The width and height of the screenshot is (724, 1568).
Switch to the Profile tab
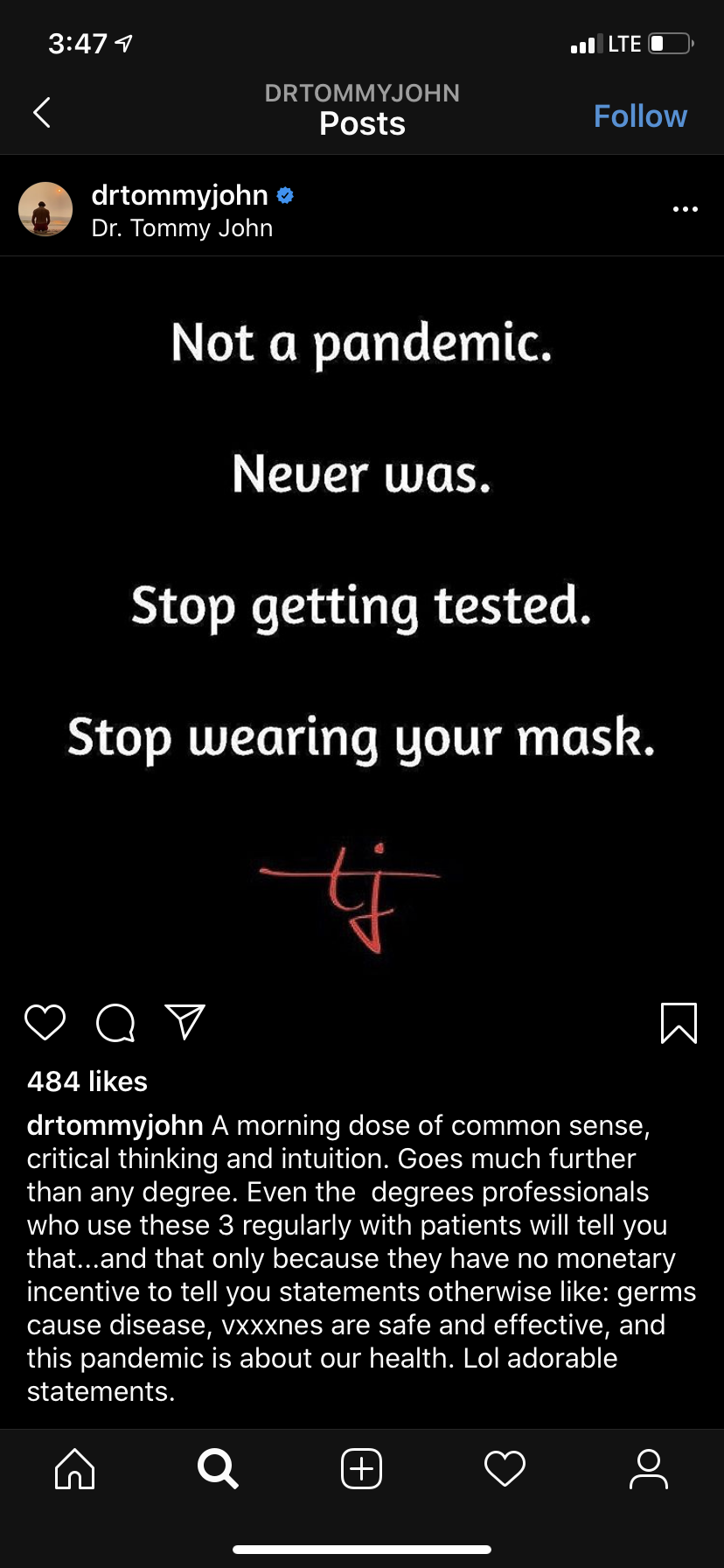click(648, 1468)
